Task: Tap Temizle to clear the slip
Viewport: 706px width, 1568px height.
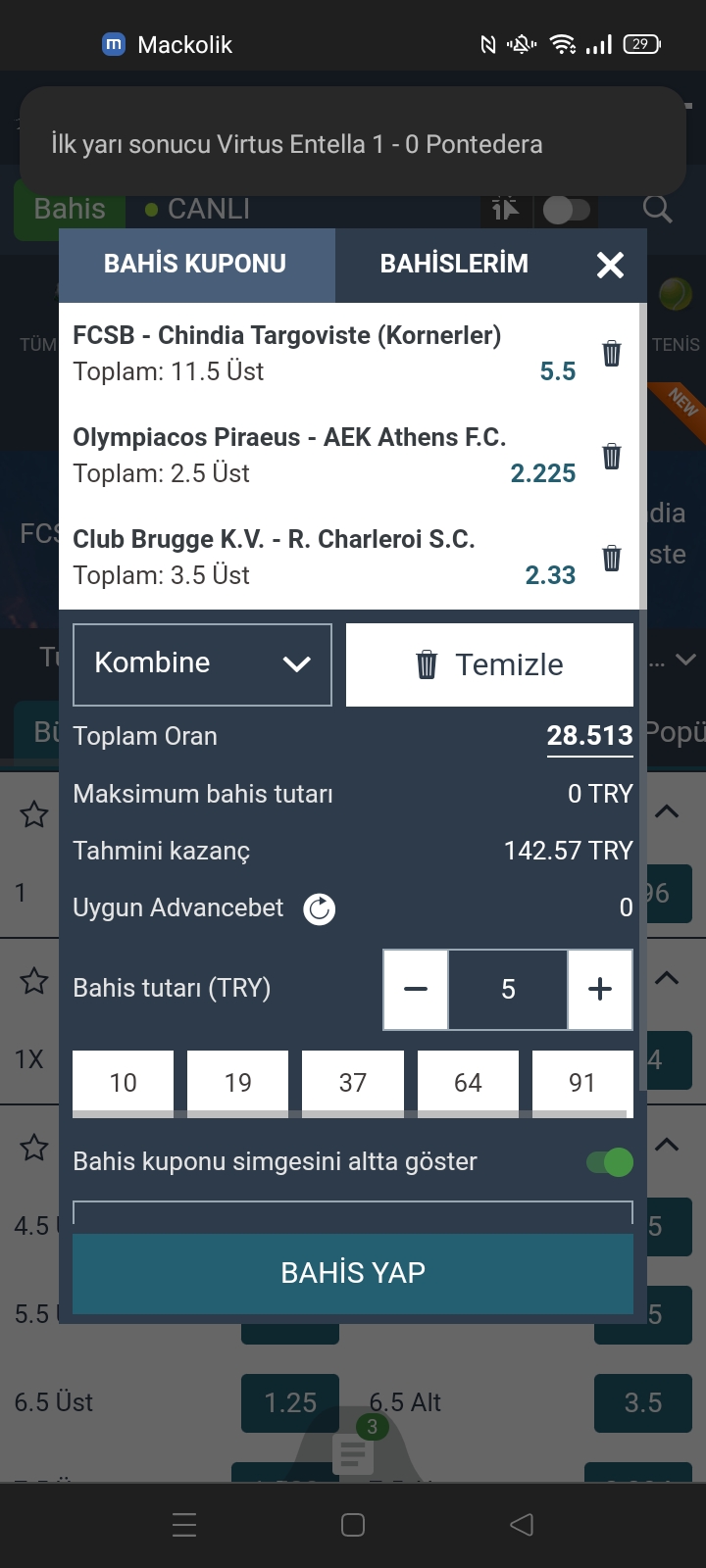Action: click(x=489, y=664)
